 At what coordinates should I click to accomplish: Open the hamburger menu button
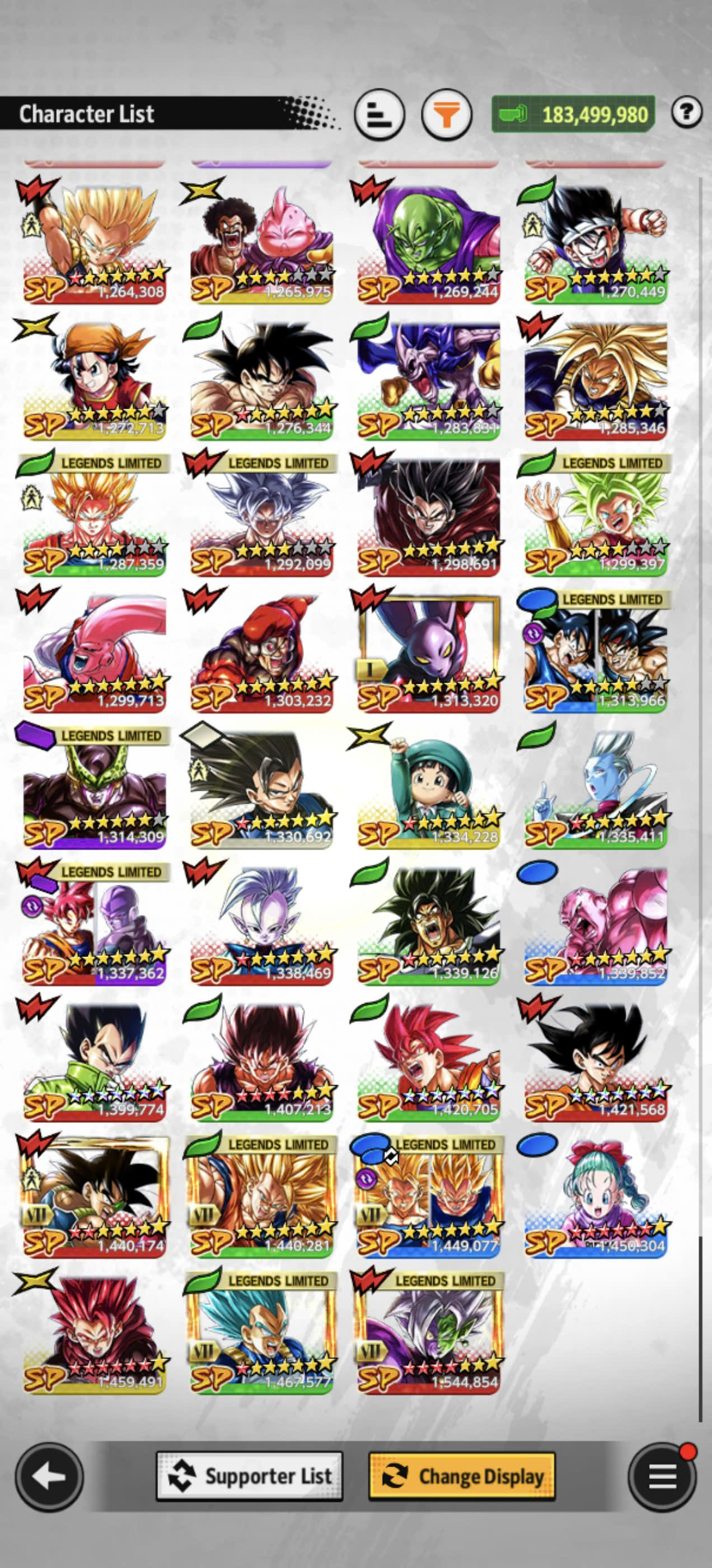pyautogui.click(x=662, y=1477)
